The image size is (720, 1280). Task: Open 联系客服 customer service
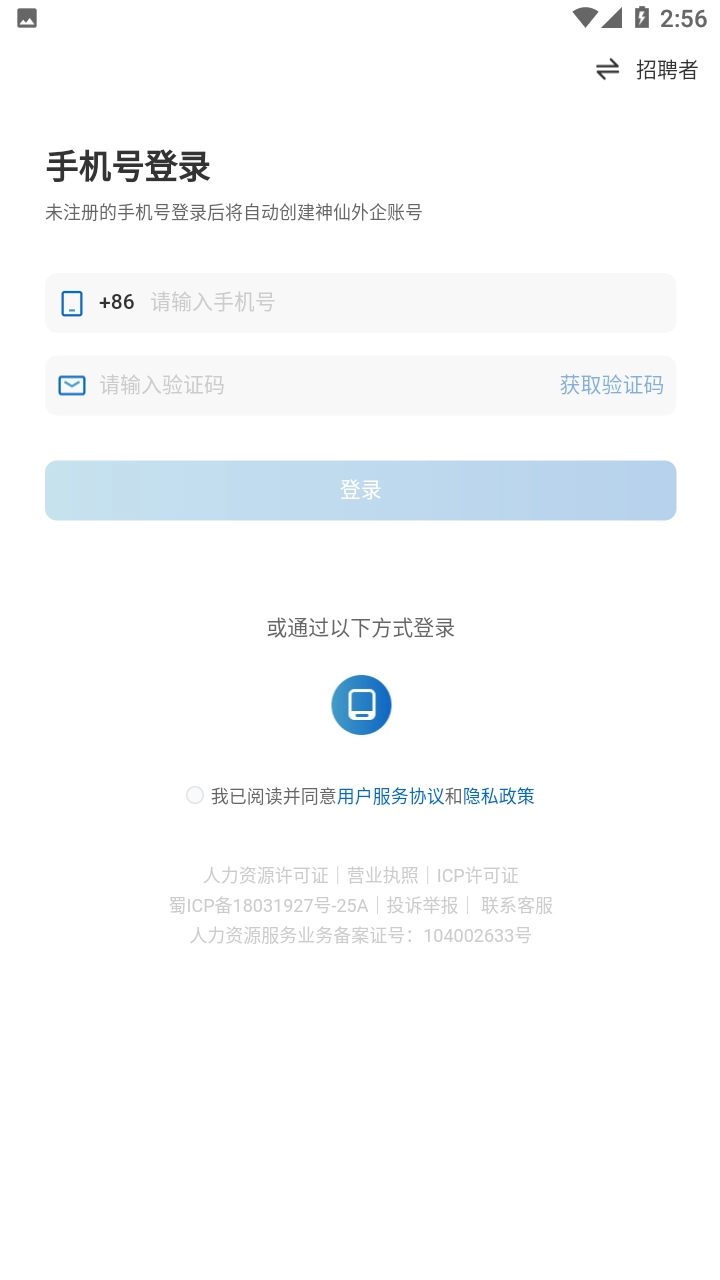click(x=516, y=905)
